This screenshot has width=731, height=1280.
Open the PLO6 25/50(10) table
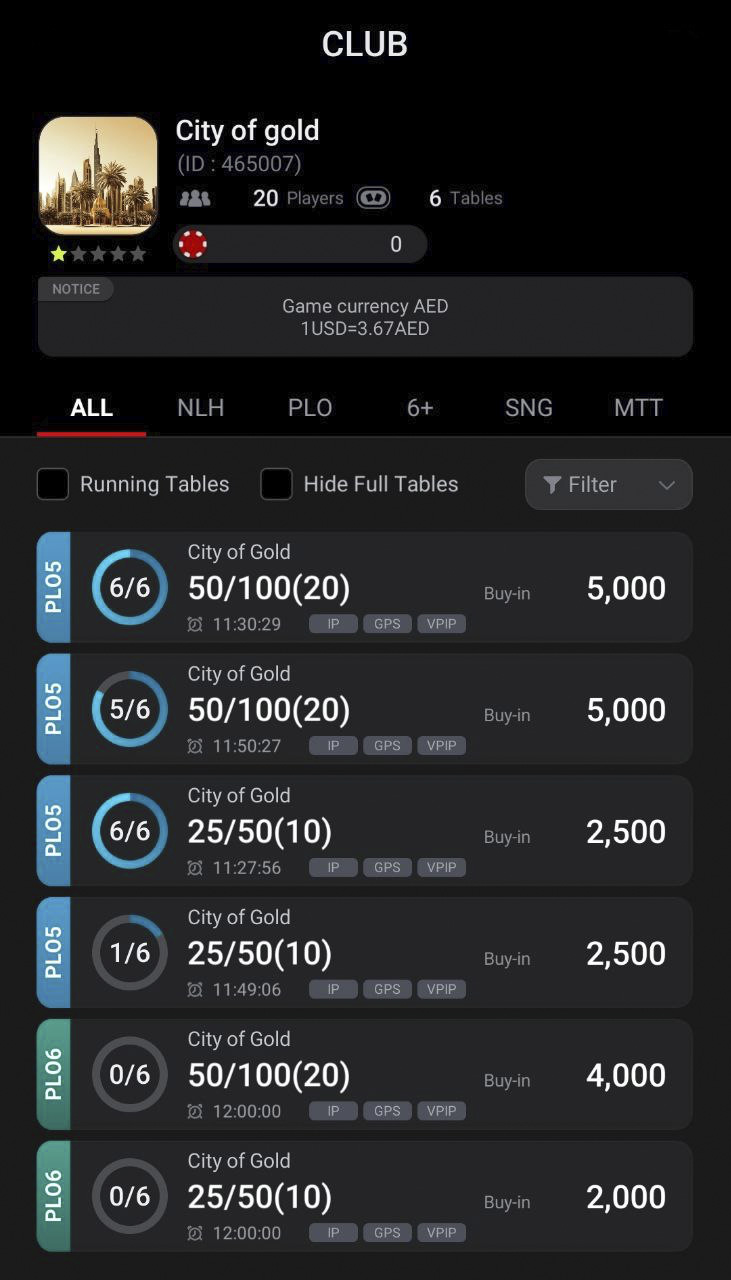coord(365,1197)
